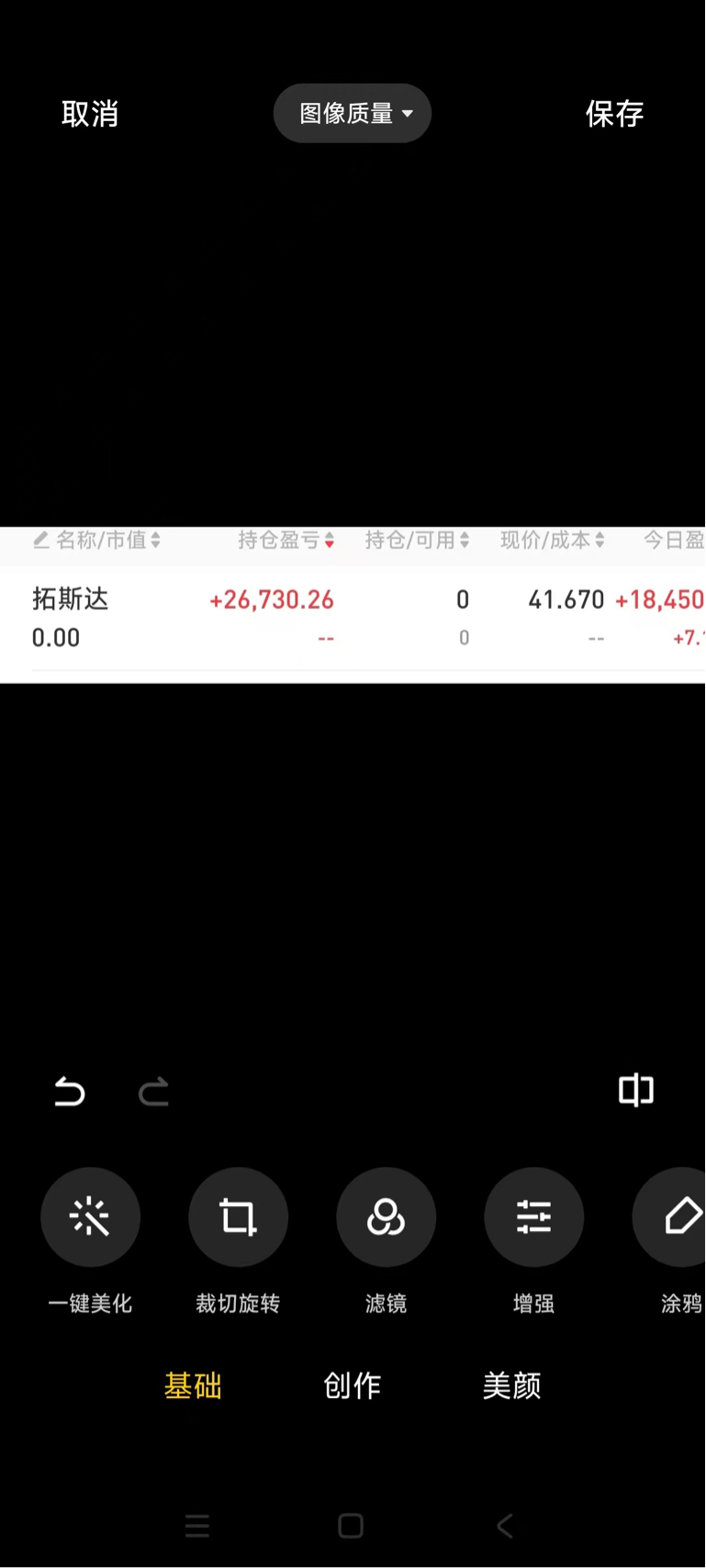Open the 图像质量 dropdown
Screen dimensions: 706x1568
pos(353,113)
